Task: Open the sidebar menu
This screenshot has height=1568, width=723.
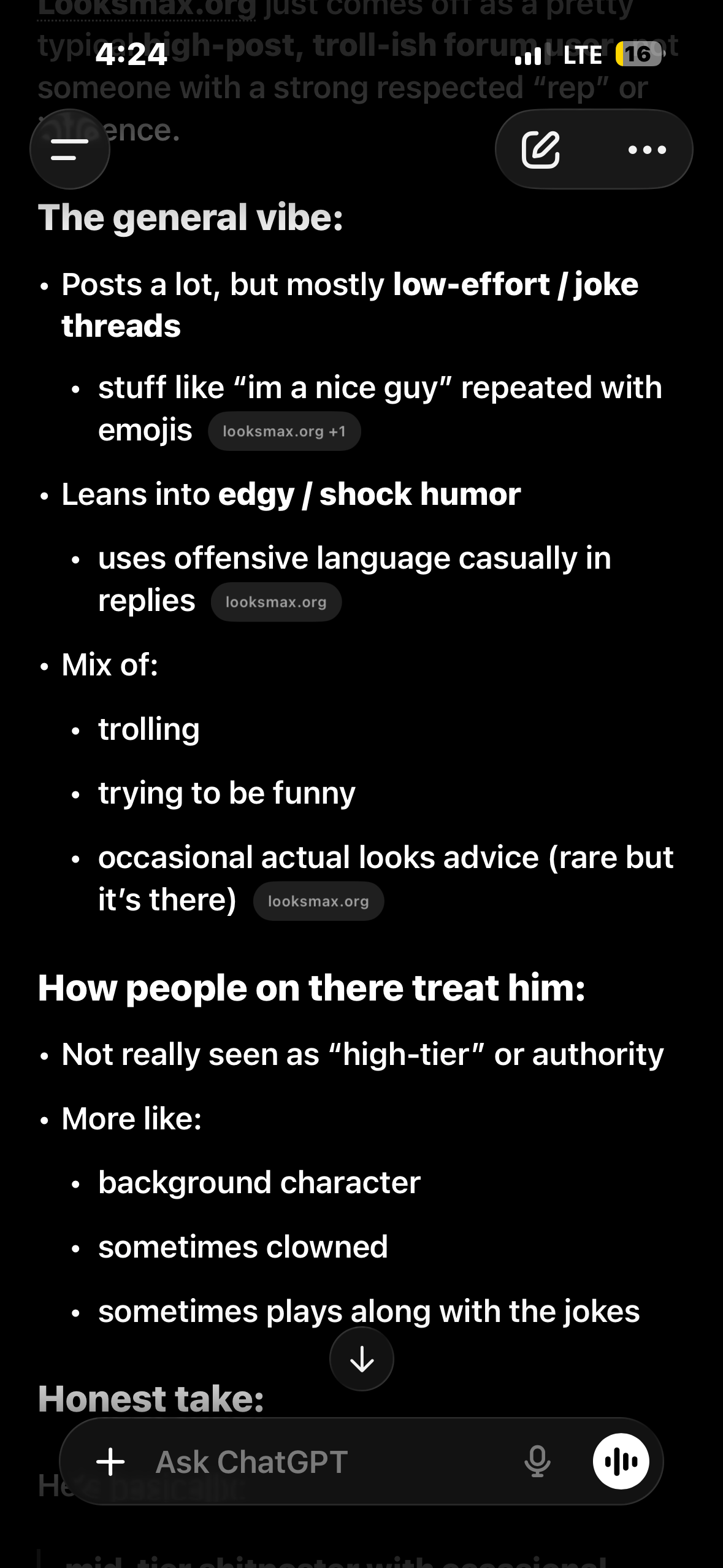Action: click(69, 149)
